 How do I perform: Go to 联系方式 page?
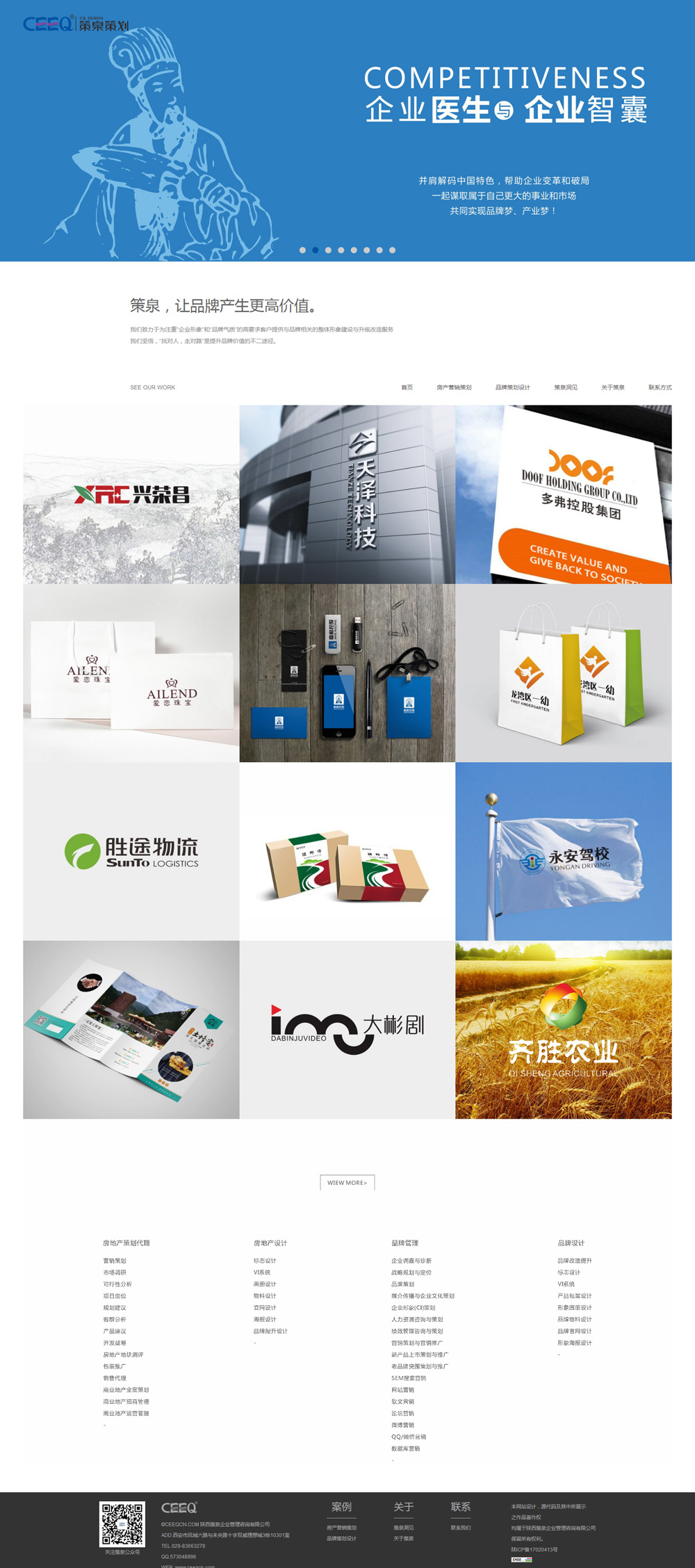(660, 387)
